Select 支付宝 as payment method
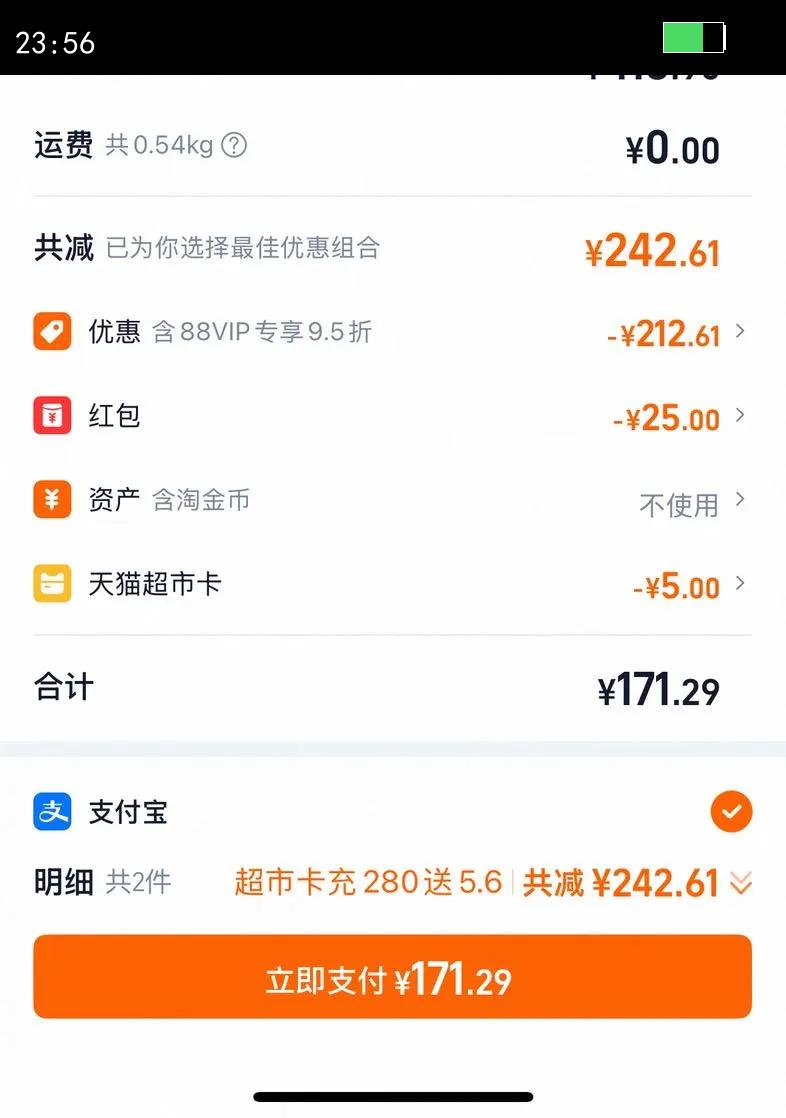Image resolution: width=786 pixels, height=1118 pixels. pos(392,812)
